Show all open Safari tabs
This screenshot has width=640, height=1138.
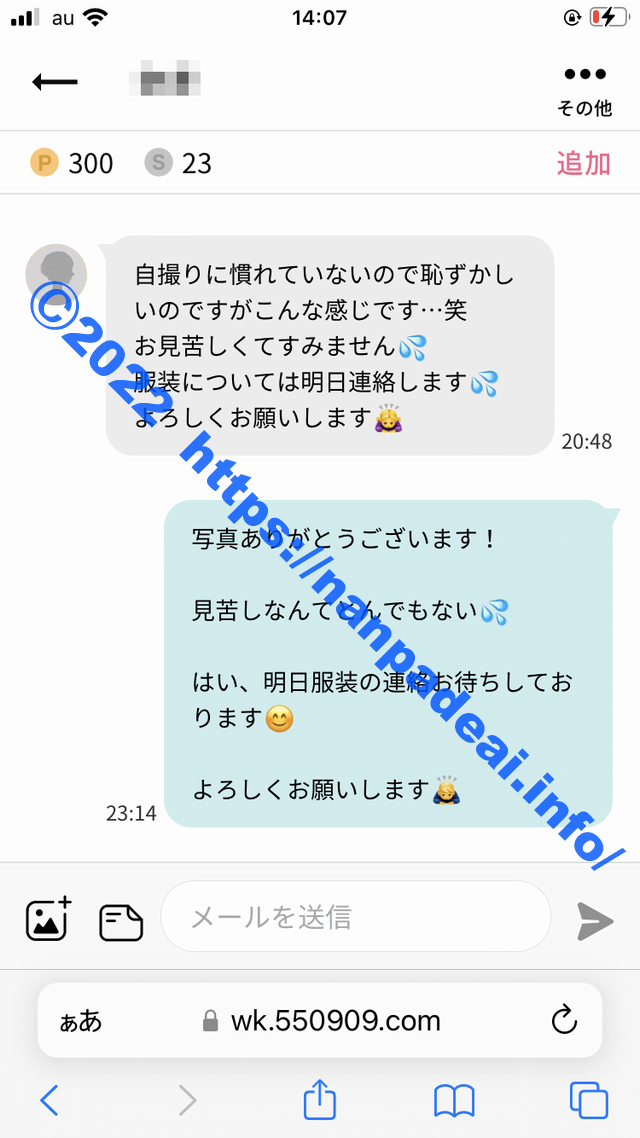pos(588,1101)
